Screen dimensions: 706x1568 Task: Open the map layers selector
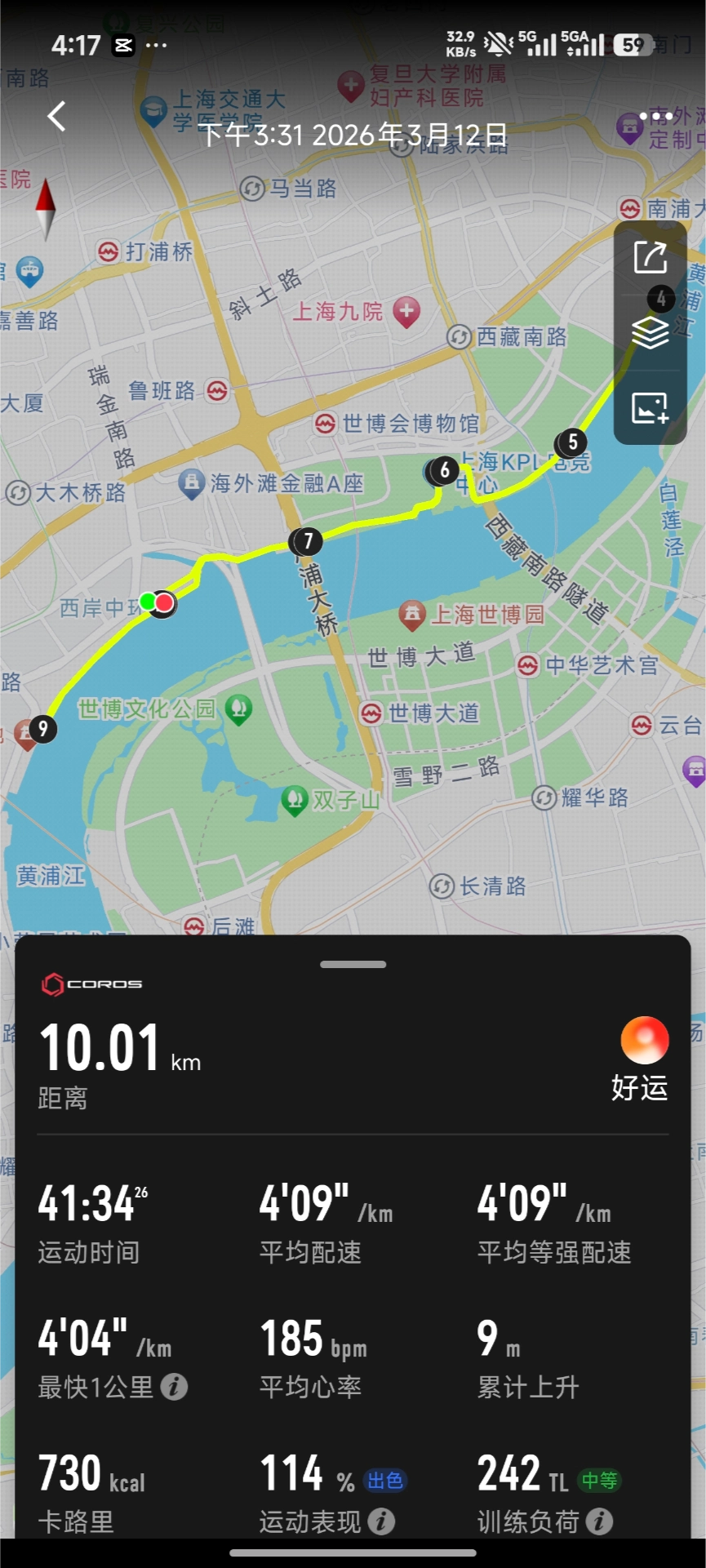click(650, 332)
